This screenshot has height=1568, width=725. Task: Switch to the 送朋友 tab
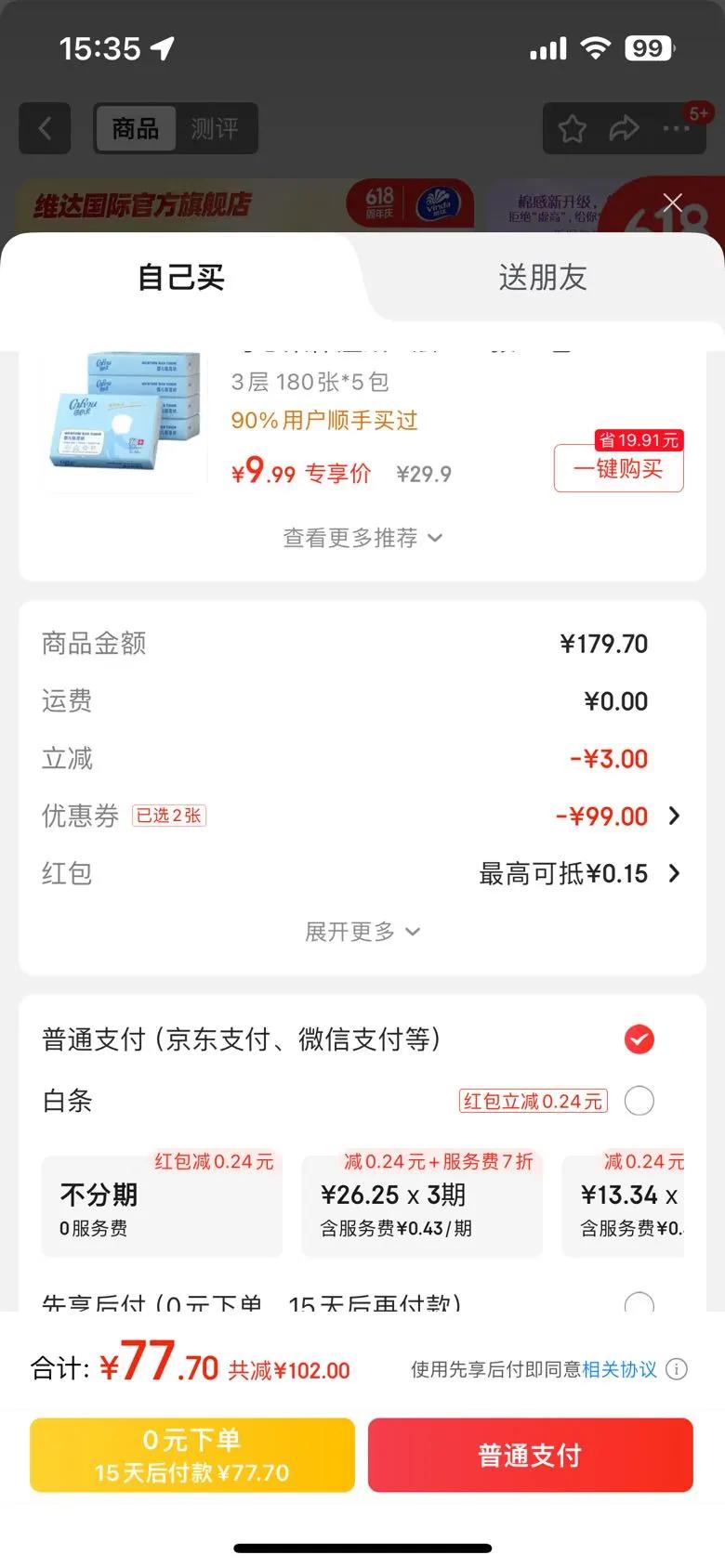543,277
